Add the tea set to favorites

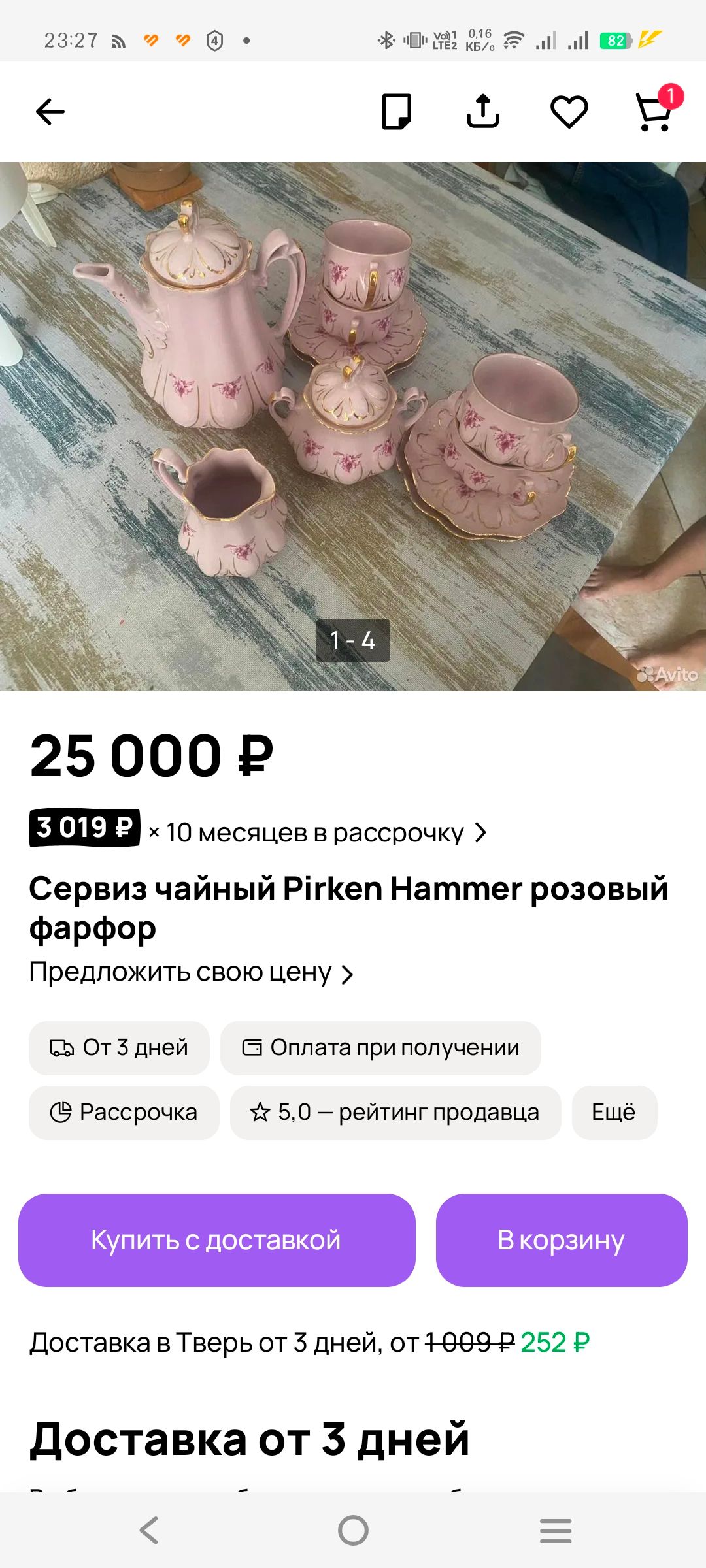(569, 112)
